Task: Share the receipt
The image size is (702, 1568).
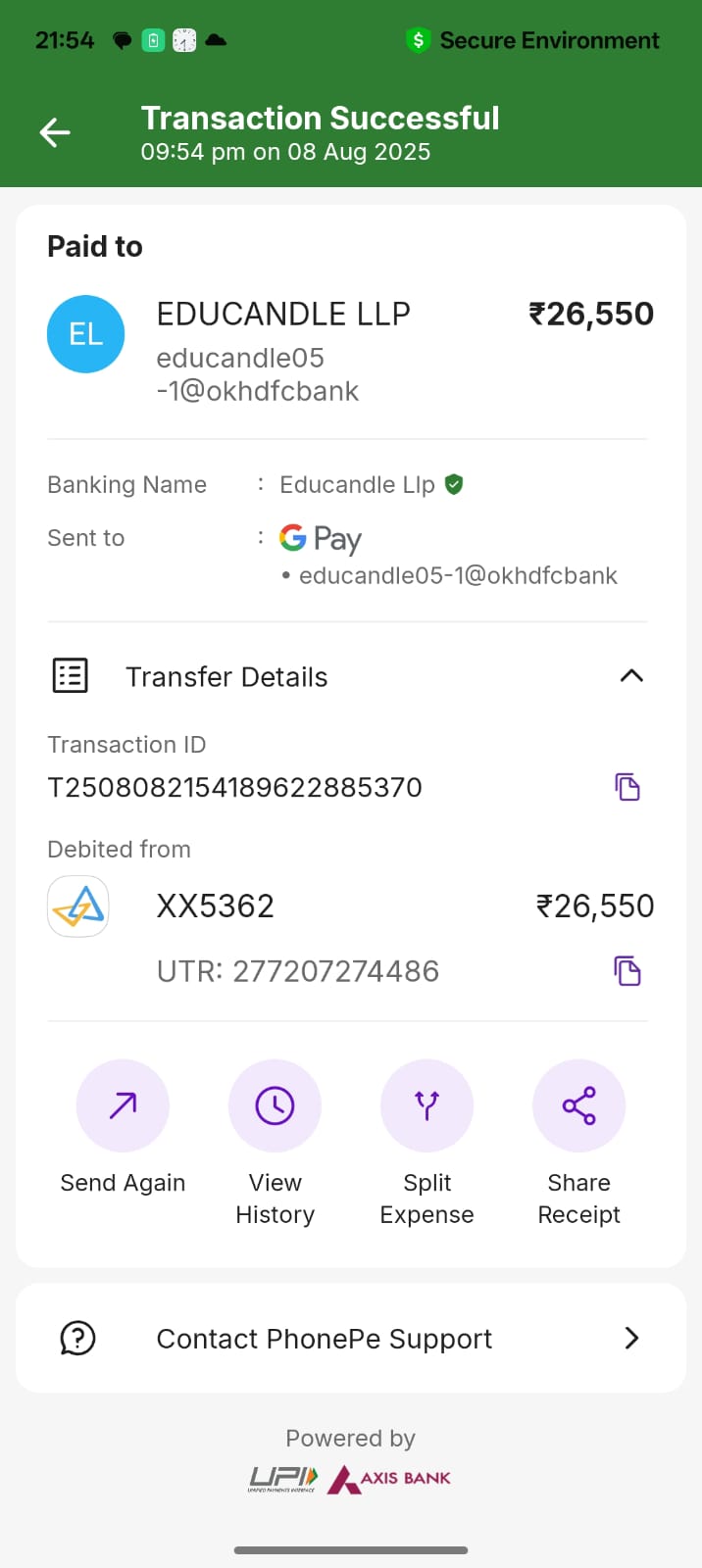Action: [578, 1106]
